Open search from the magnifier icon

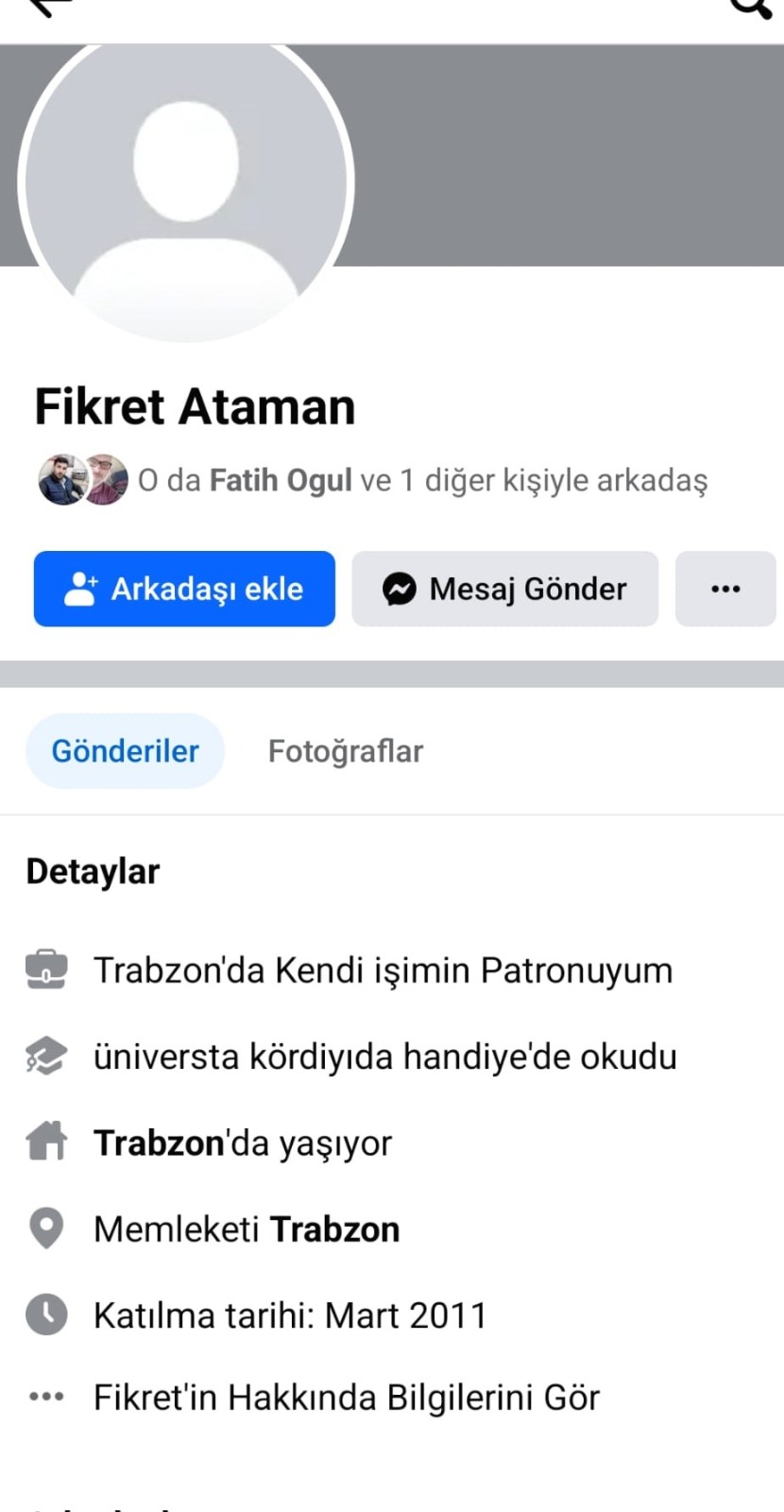click(x=750, y=8)
